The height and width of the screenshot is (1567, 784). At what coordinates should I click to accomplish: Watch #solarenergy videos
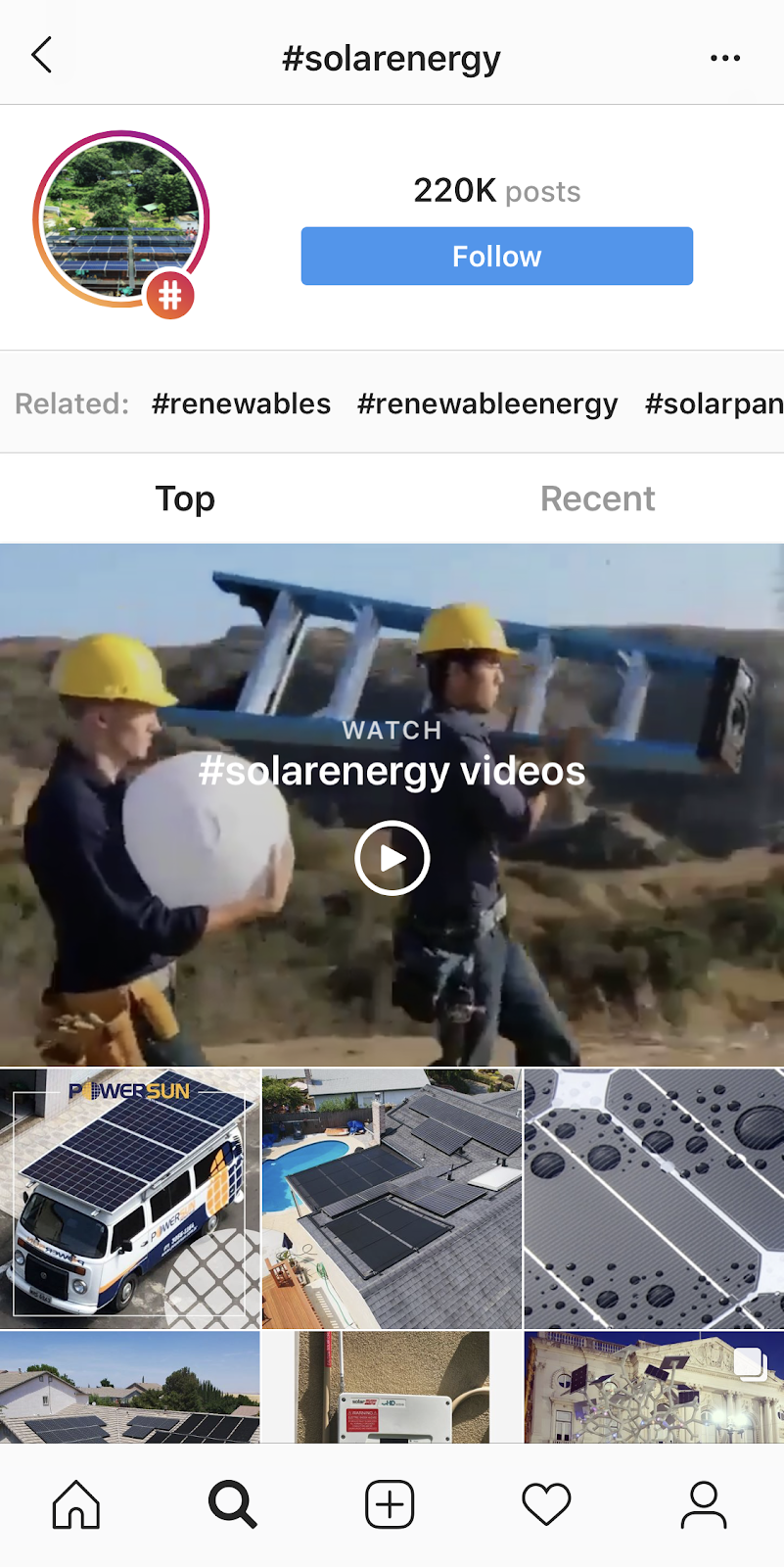[392, 858]
